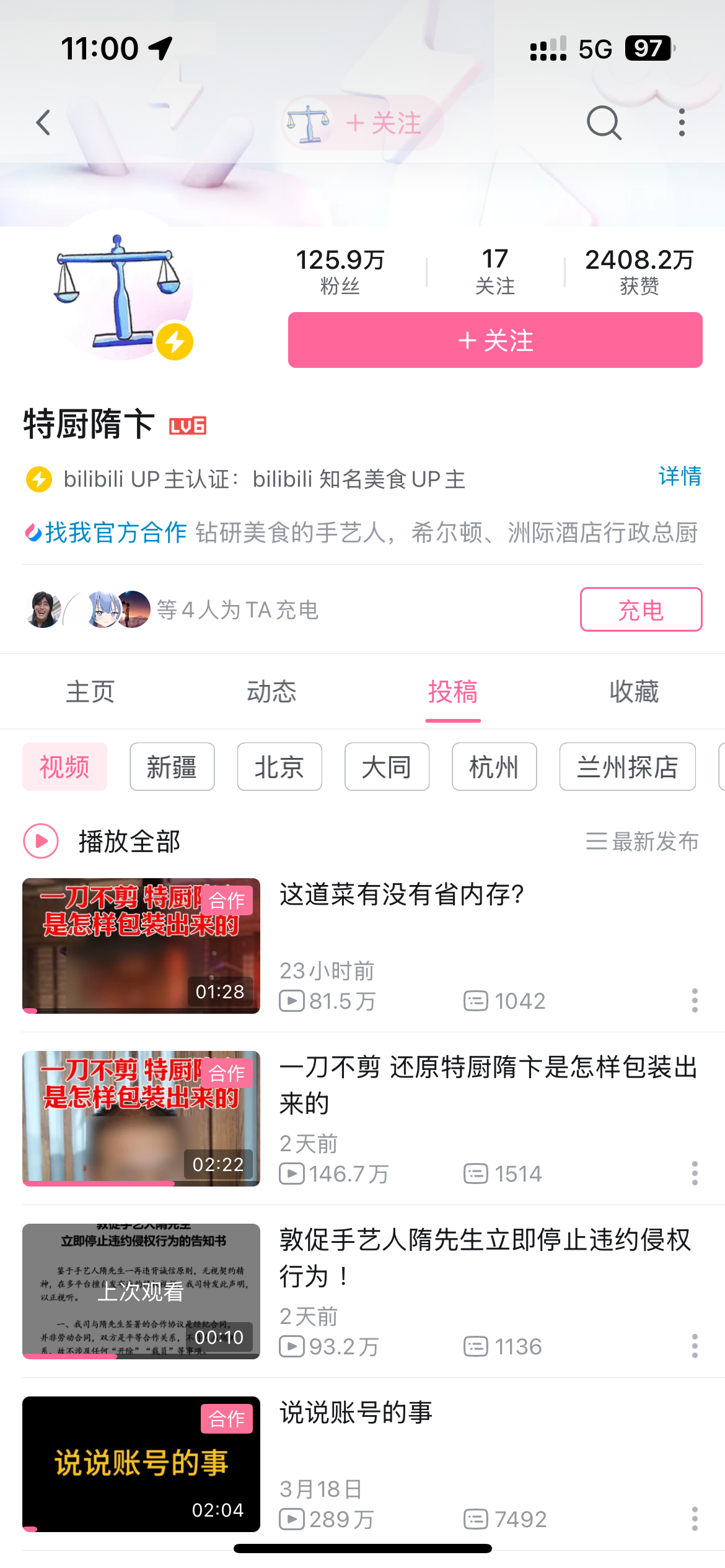Screen dimensions: 725x1568
Task: Switch to the 动态 tab
Action: 271,692
